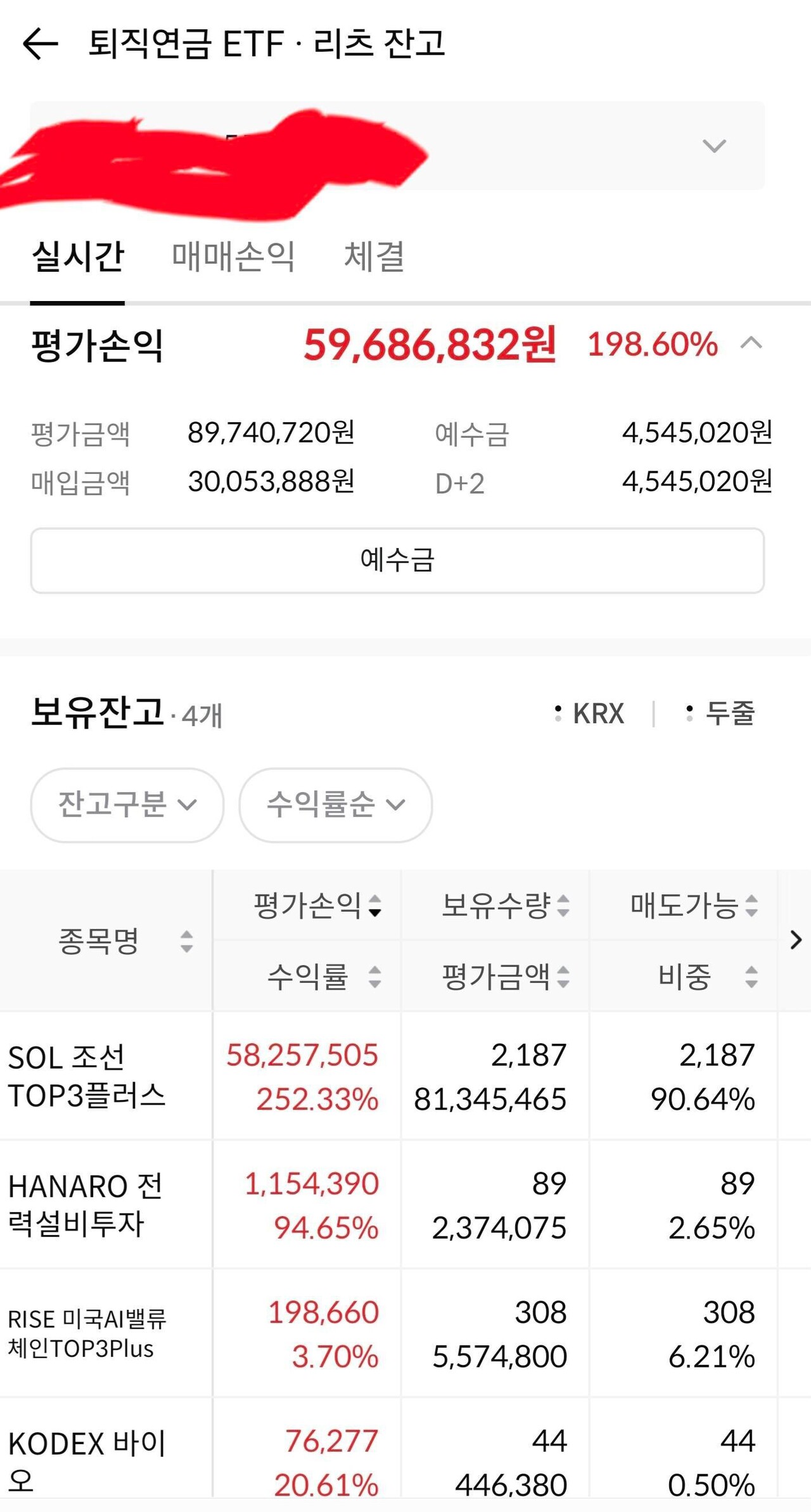The height and width of the screenshot is (1512, 811).
Task: Select the KRX display toggle
Action: (589, 714)
